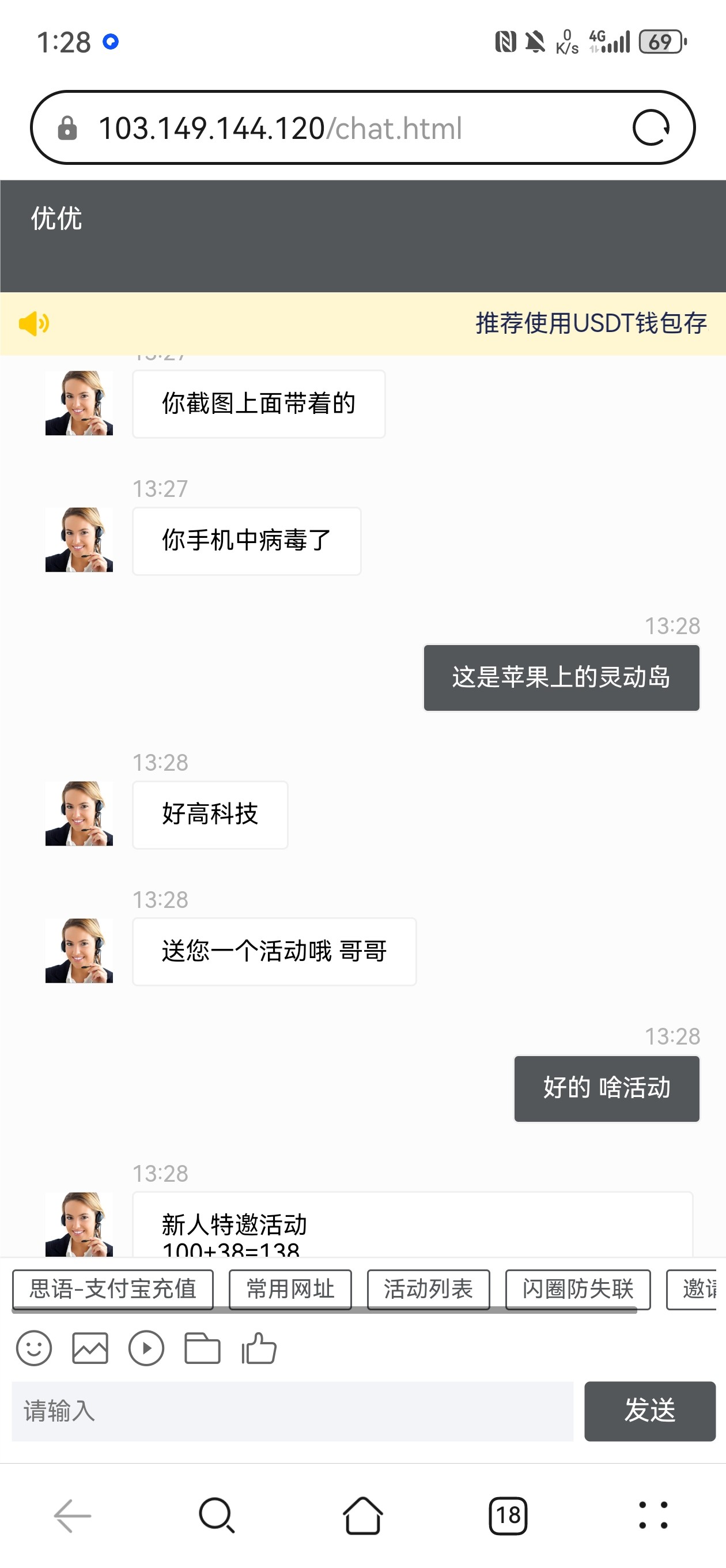Select the 常用网址 quick button
The width and height of the screenshot is (726, 1568).
pos(290,1288)
